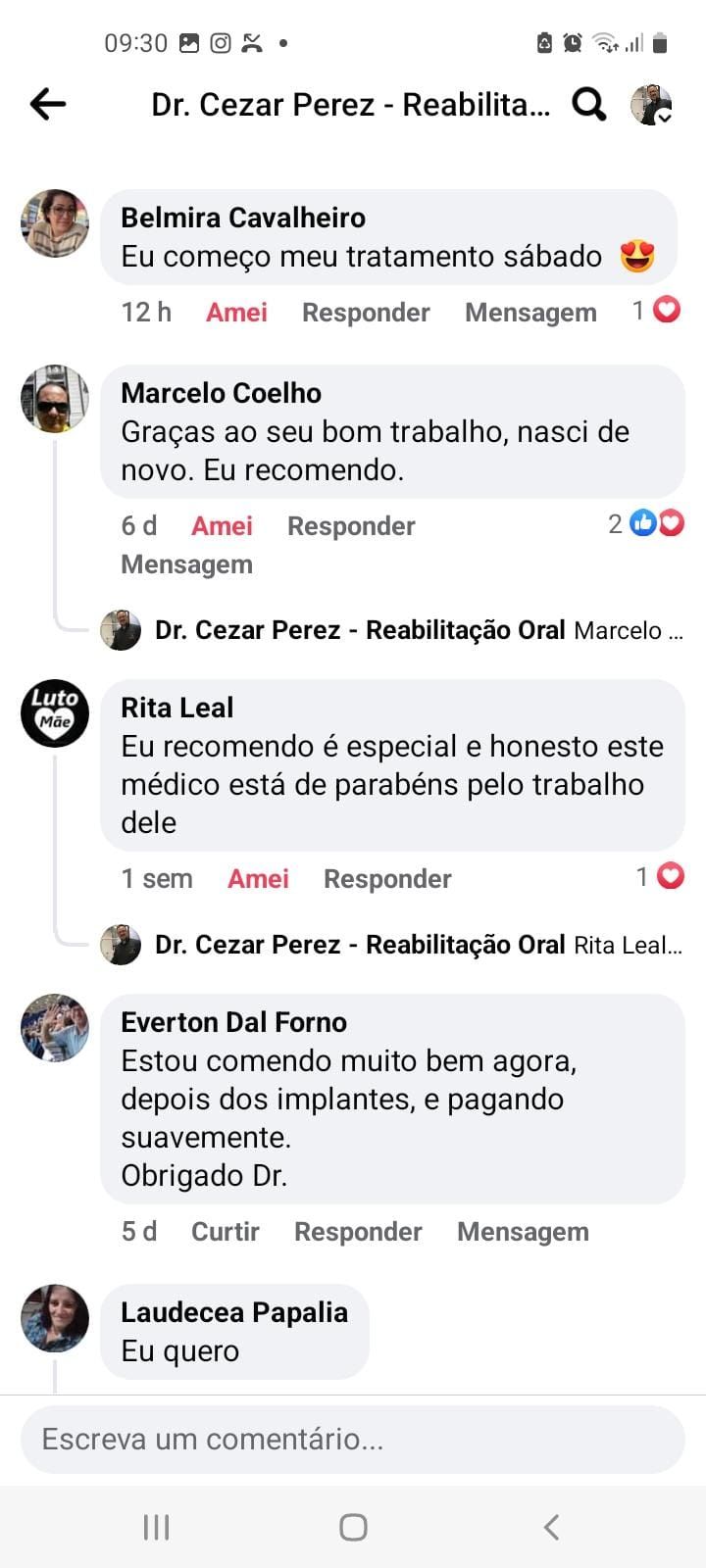Go back using the top arrow
Image resolution: width=706 pixels, height=1568 pixels.
coord(47,104)
